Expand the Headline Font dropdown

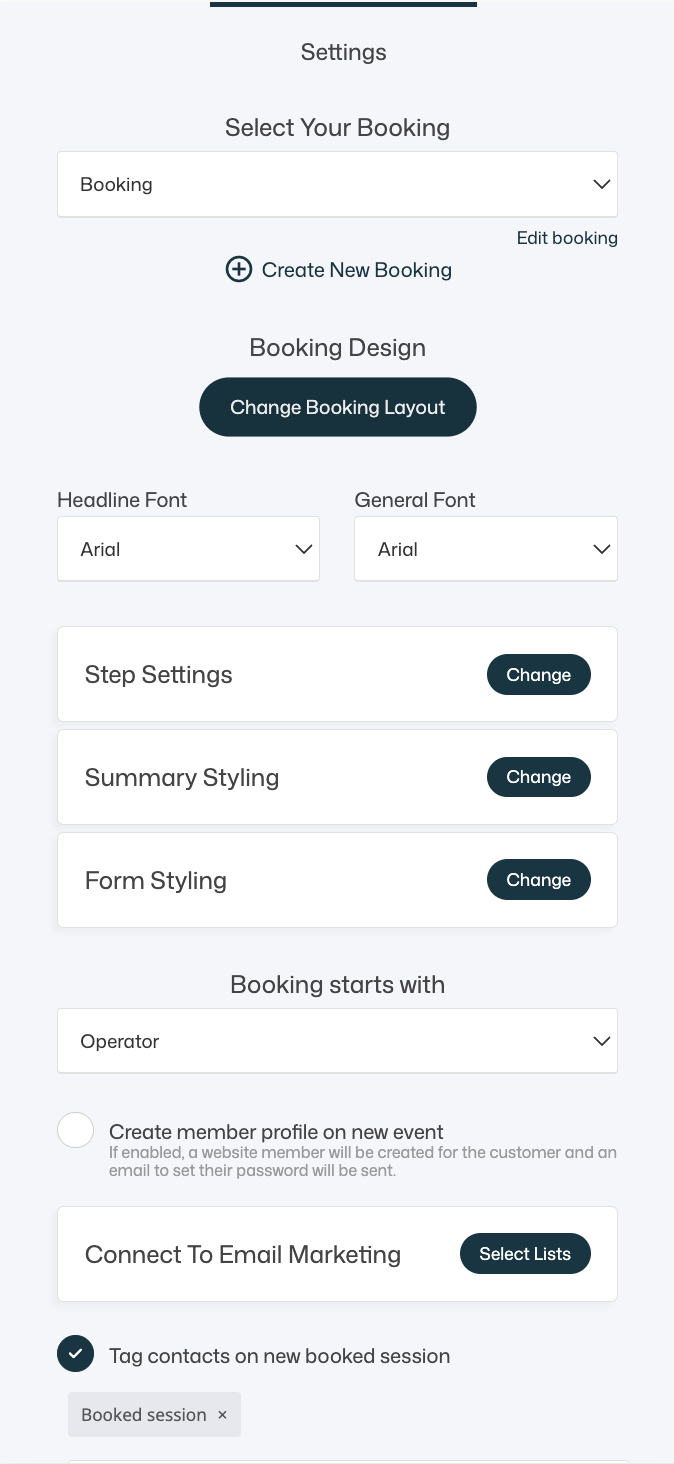188,549
